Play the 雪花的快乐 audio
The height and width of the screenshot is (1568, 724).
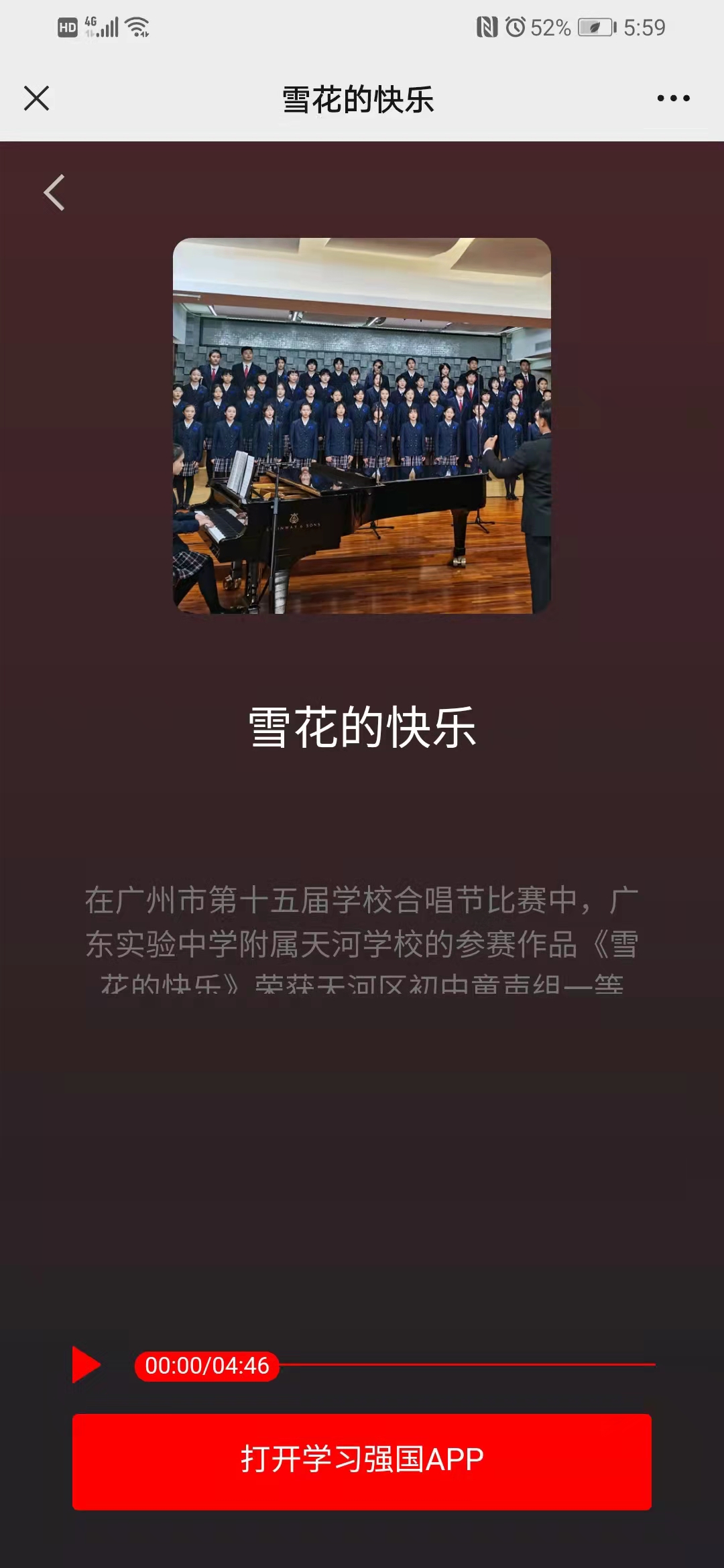(86, 1364)
